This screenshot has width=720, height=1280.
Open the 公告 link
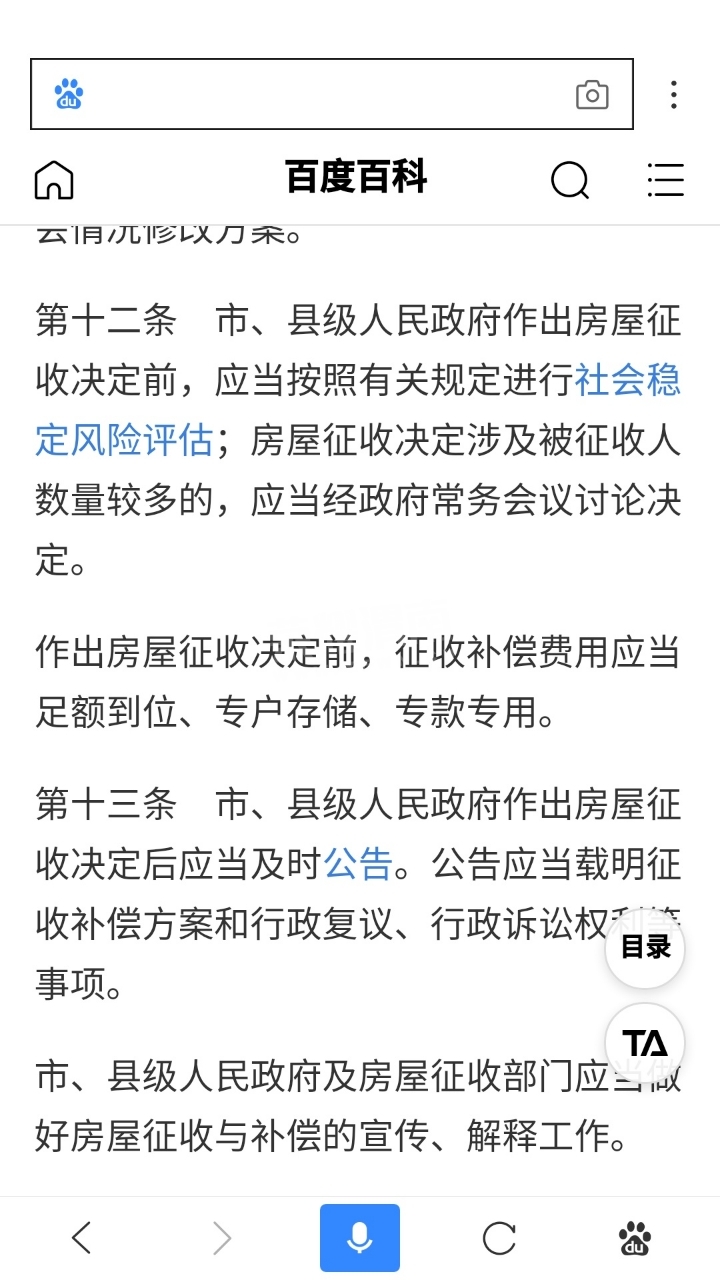click(357, 864)
